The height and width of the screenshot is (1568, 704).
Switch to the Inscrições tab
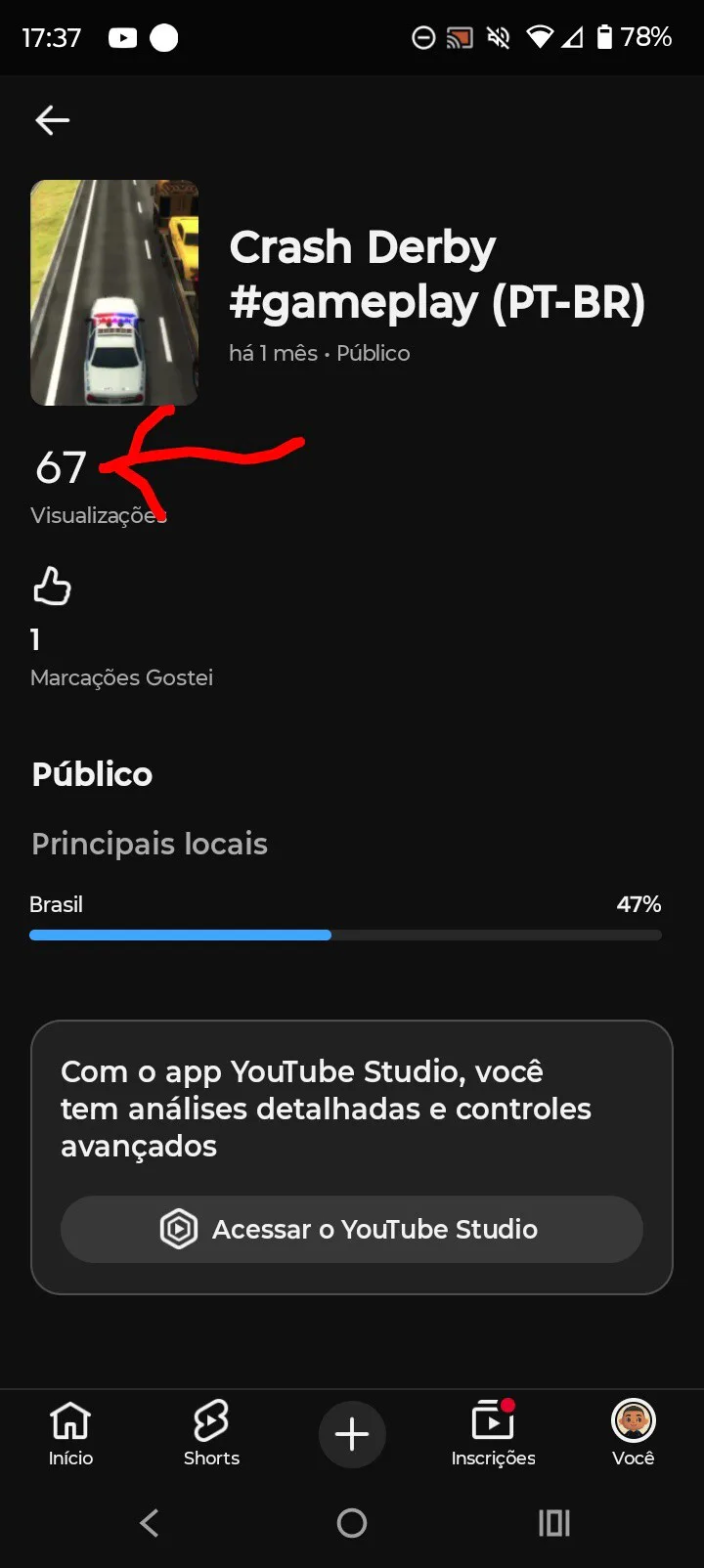click(493, 1433)
